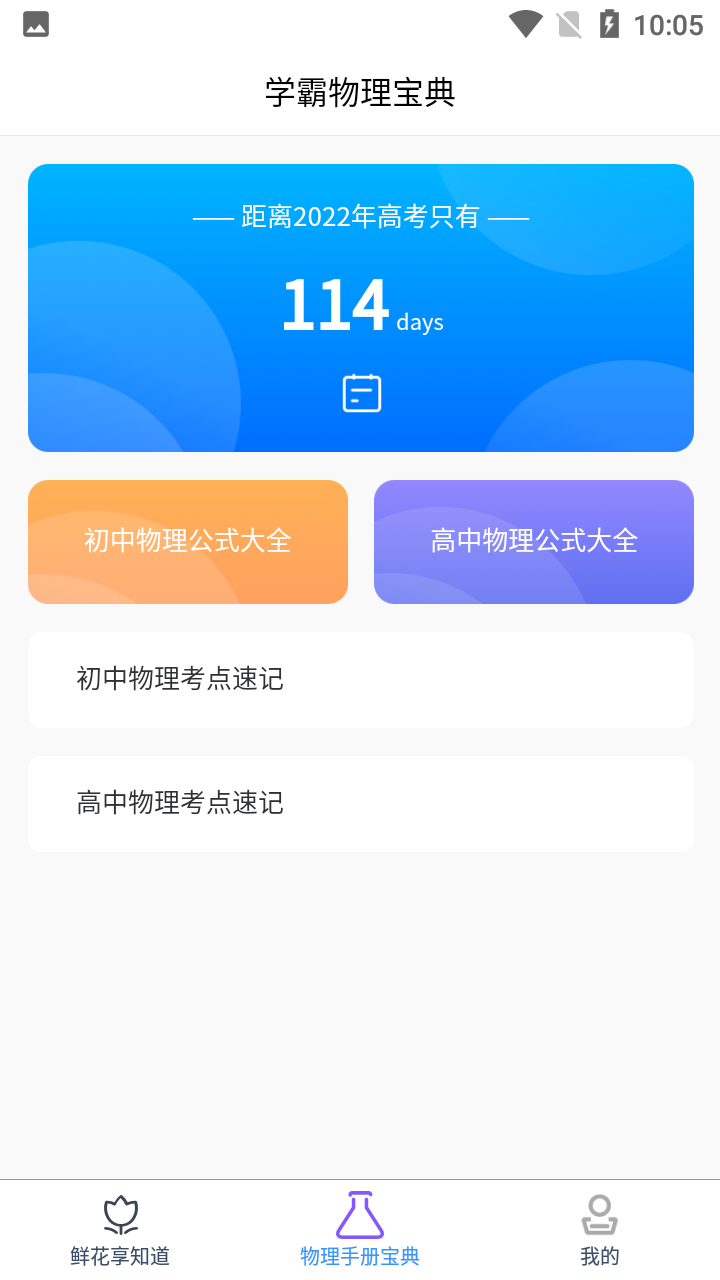Tap the person icon for 我的
Viewport: 720px width, 1280px height.
[598, 1213]
